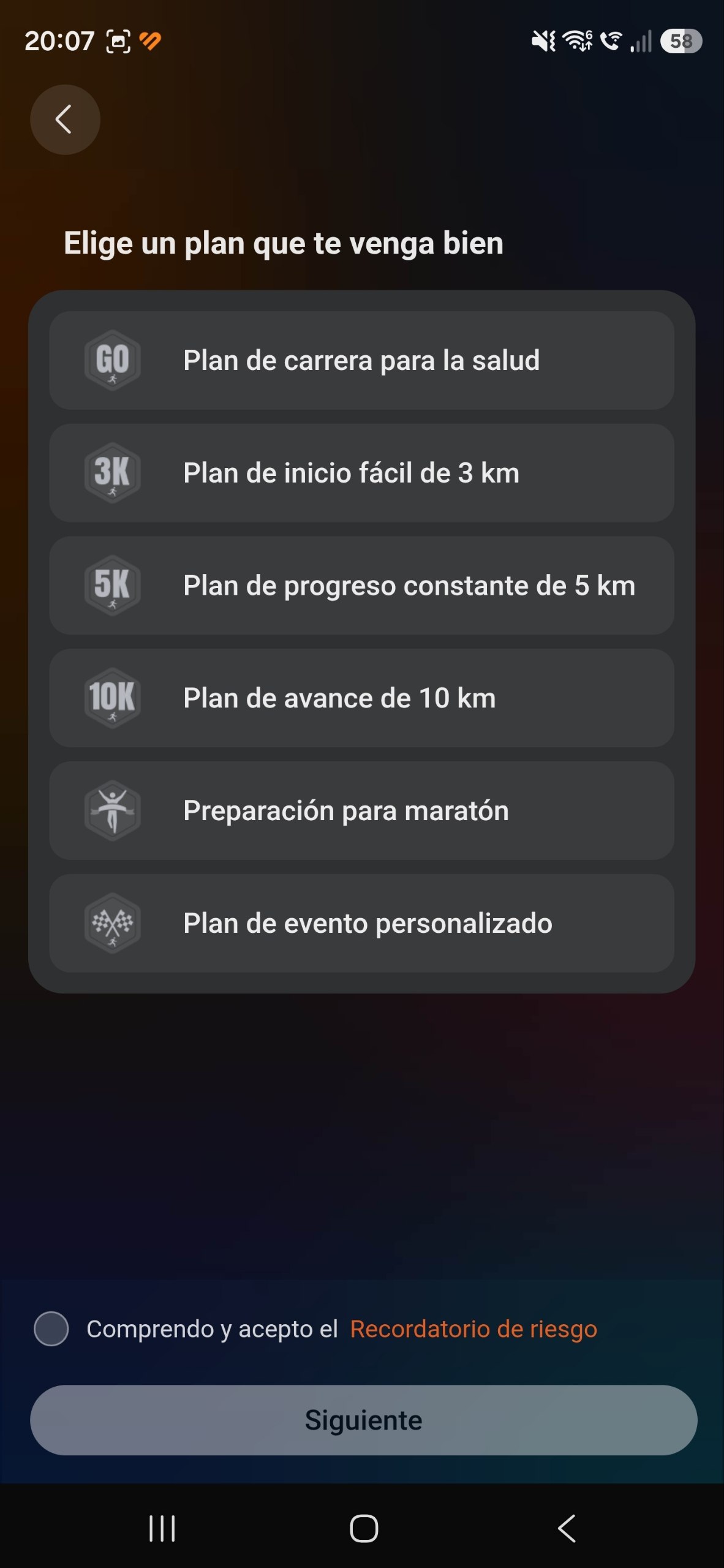This screenshot has height=1568, width=724.
Task: Check the Comprendo y acepto box
Action: pyautogui.click(x=51, y=1329)
